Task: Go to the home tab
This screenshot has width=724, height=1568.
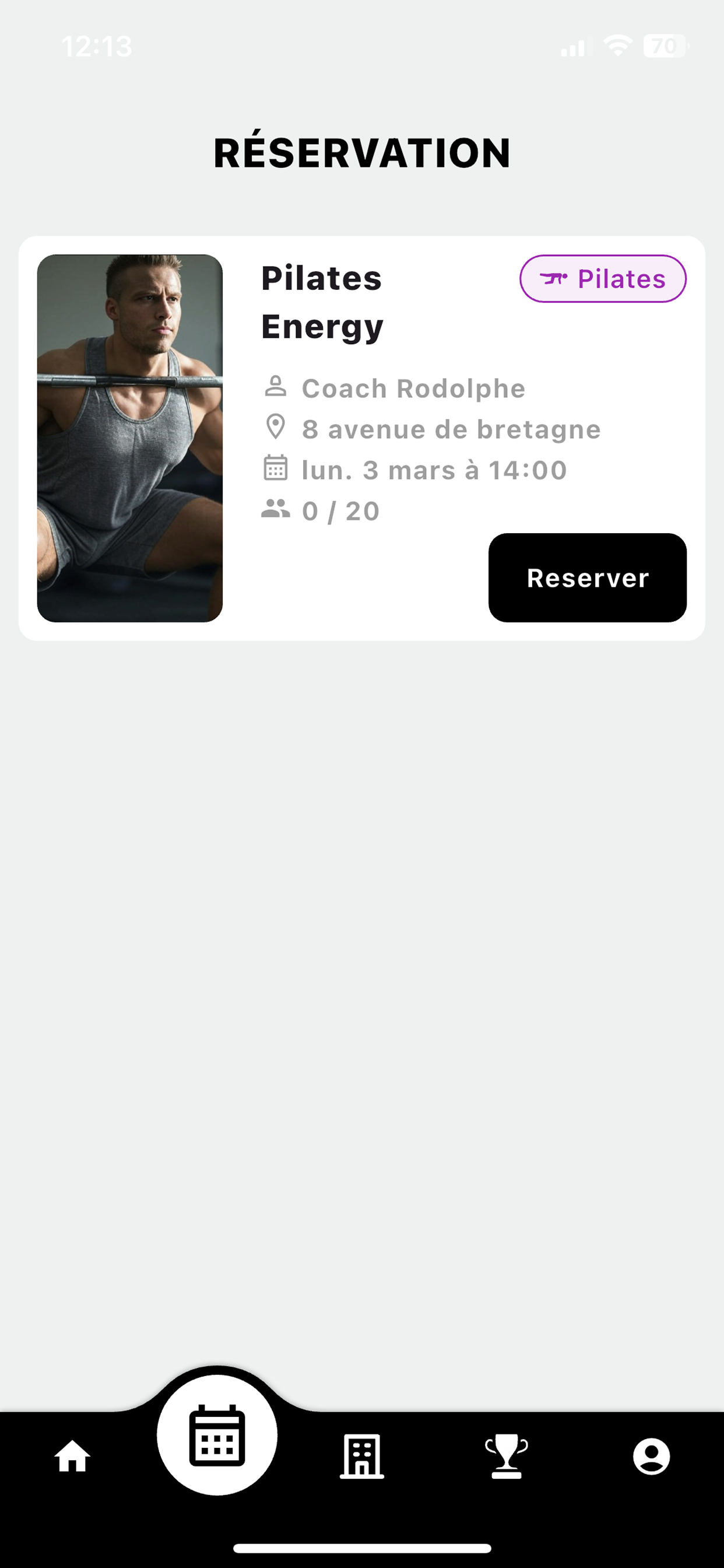Action: 72,1457
